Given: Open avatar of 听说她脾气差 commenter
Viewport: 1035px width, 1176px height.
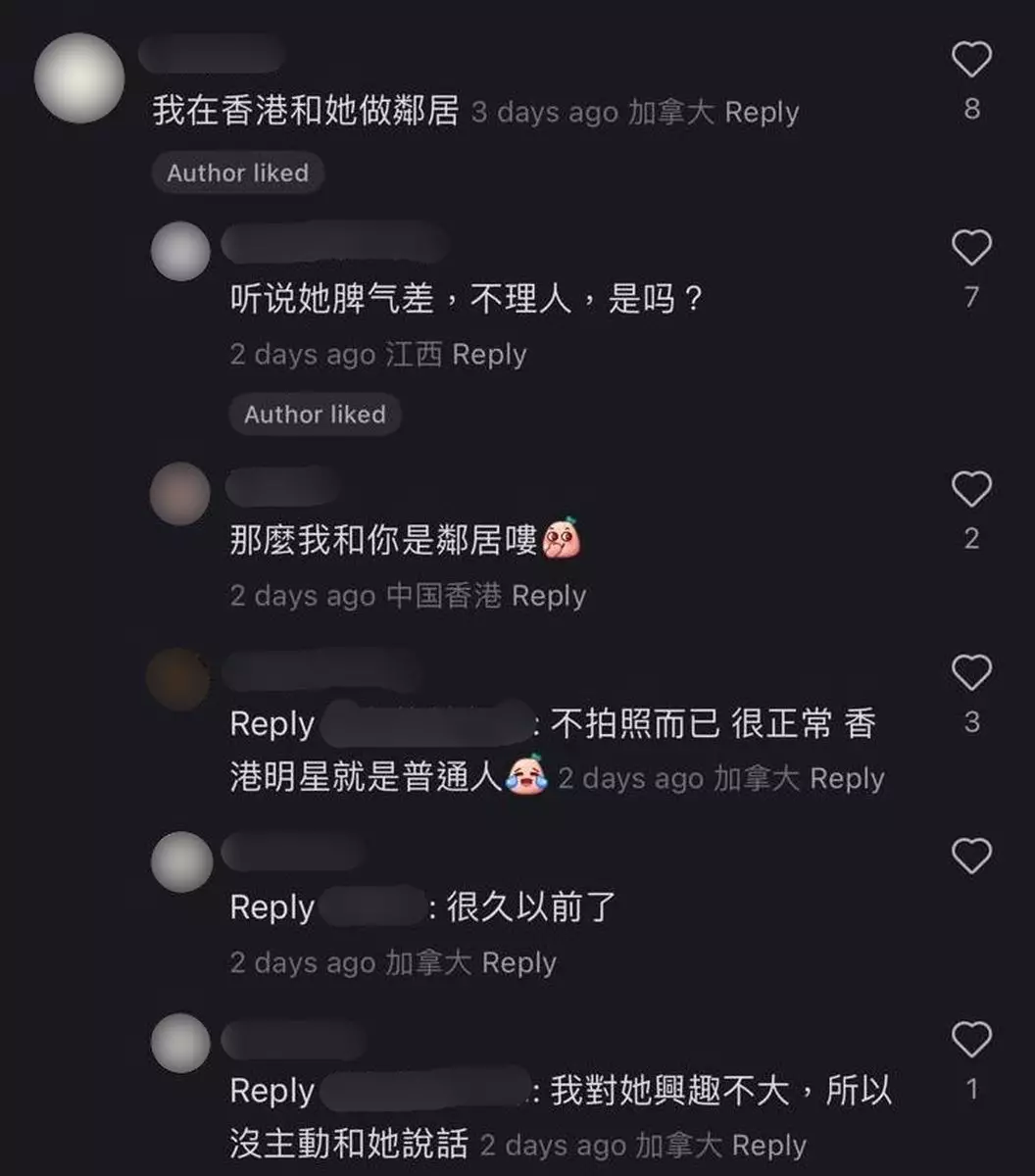Looking at the screenshot, I should click(180, 252).
